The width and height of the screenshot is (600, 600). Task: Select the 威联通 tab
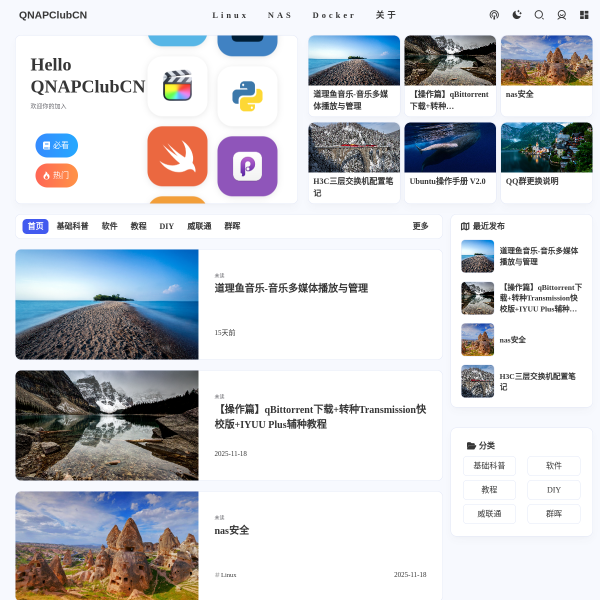click(199, 226)
